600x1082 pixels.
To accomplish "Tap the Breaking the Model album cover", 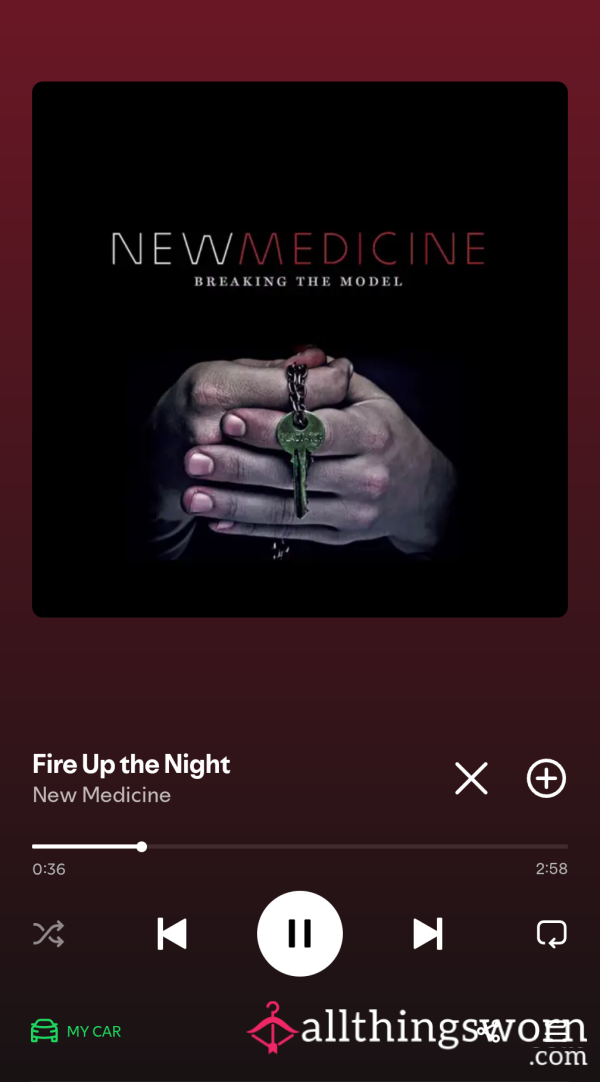I will point(300,349).
